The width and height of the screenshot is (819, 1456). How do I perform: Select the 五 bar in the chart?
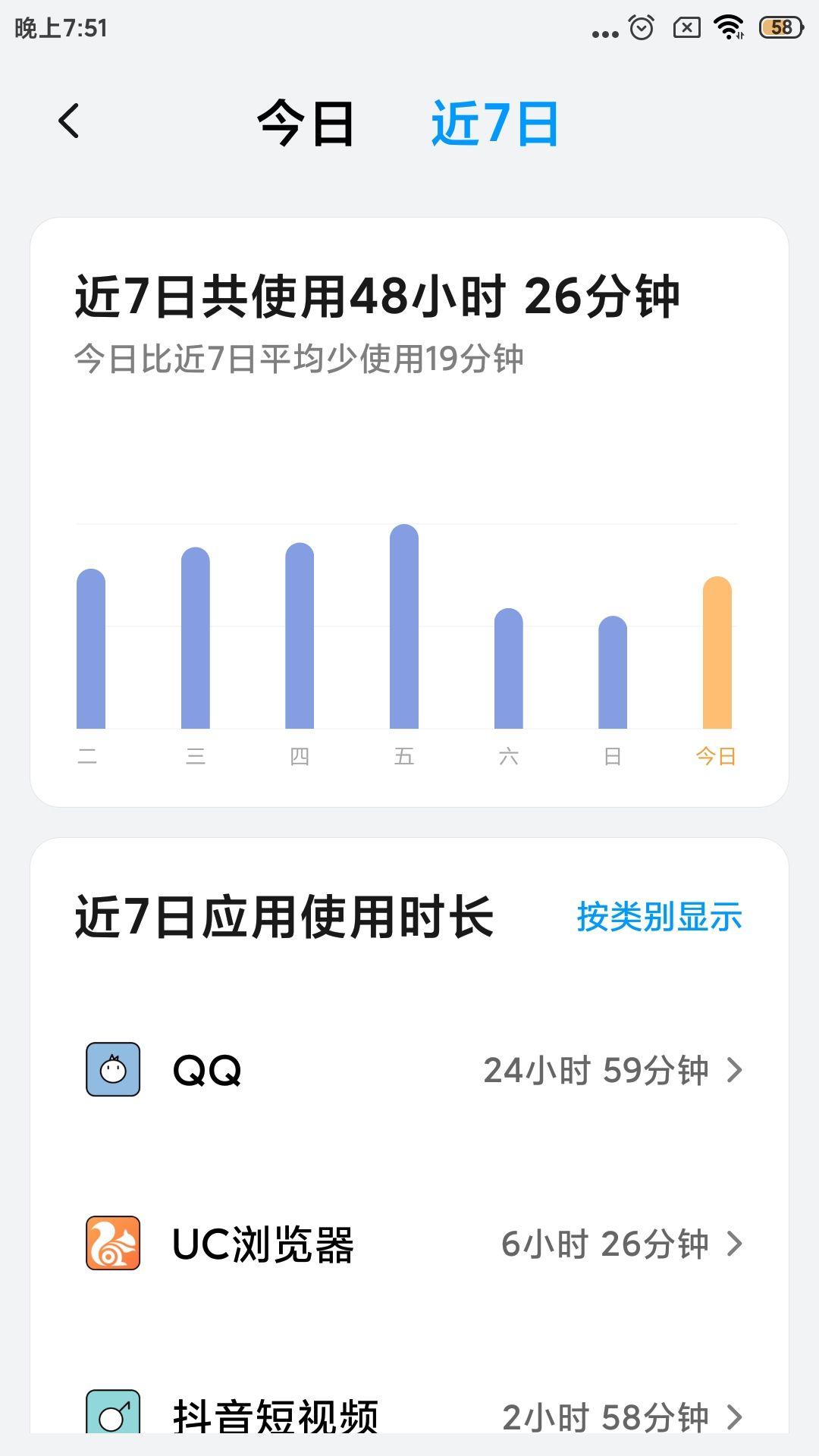(x=404, y=628)
